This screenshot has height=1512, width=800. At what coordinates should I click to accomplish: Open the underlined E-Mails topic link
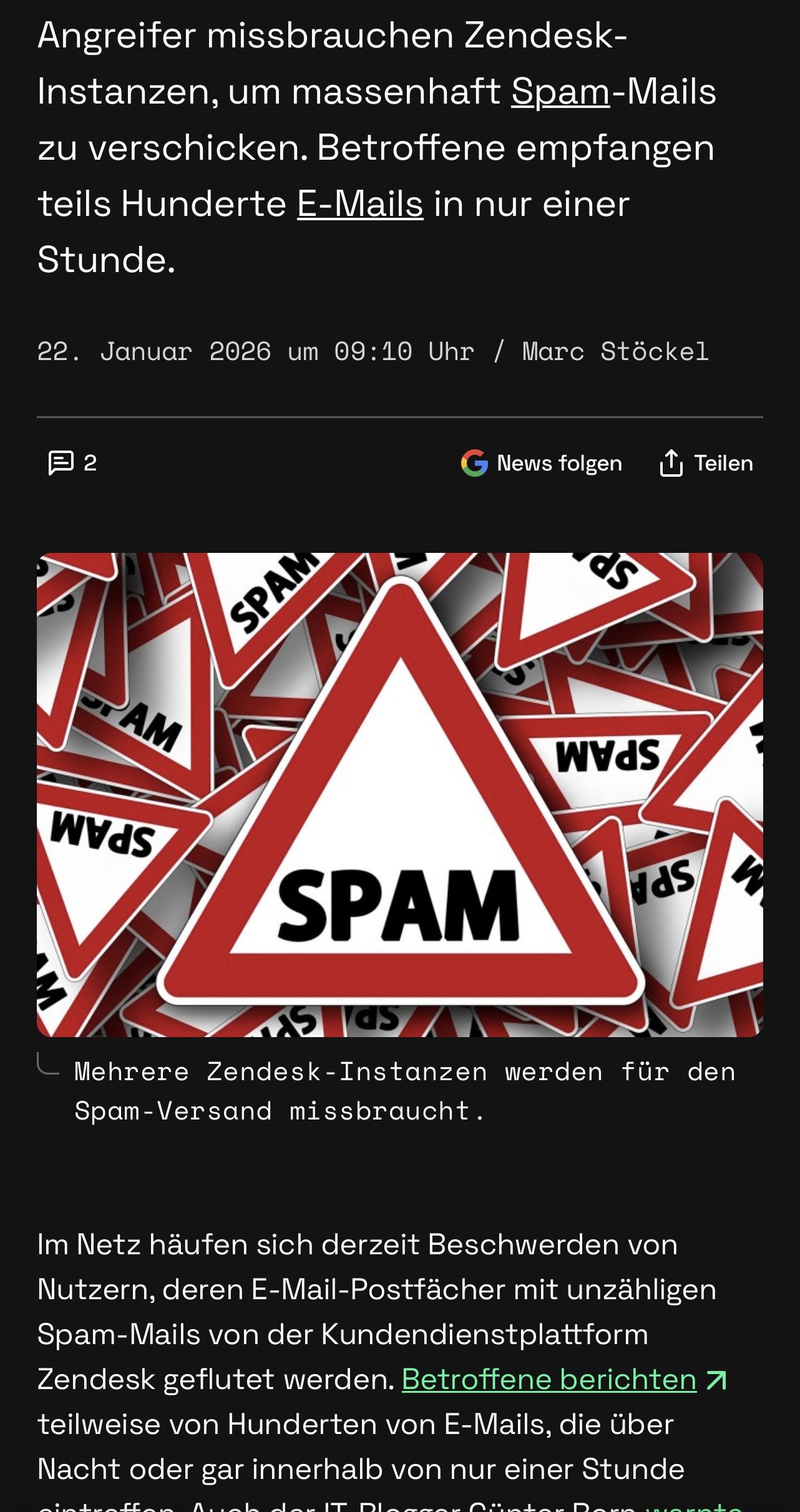pos(359,205)
